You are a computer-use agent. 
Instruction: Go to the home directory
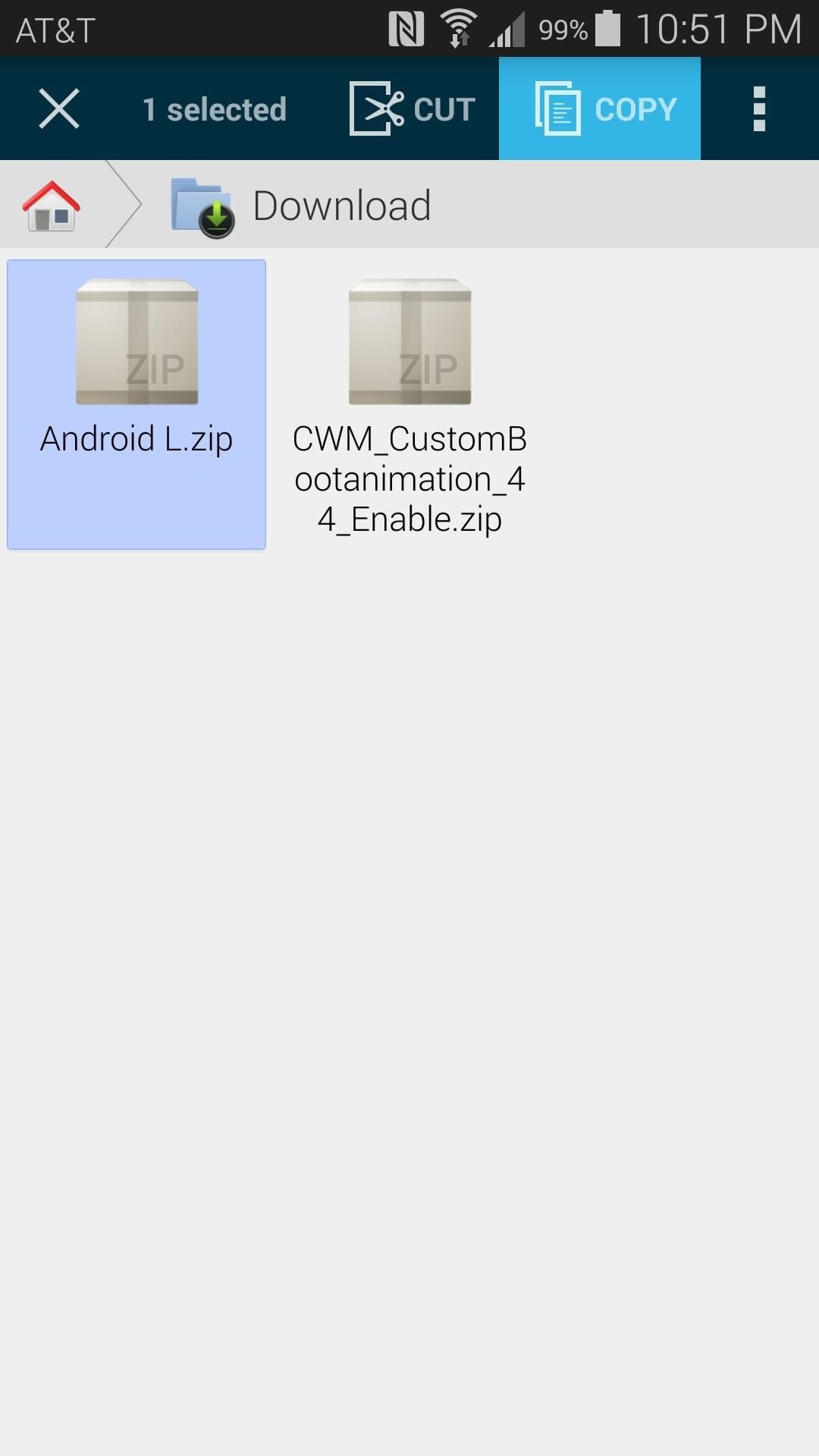click(51, 205)
